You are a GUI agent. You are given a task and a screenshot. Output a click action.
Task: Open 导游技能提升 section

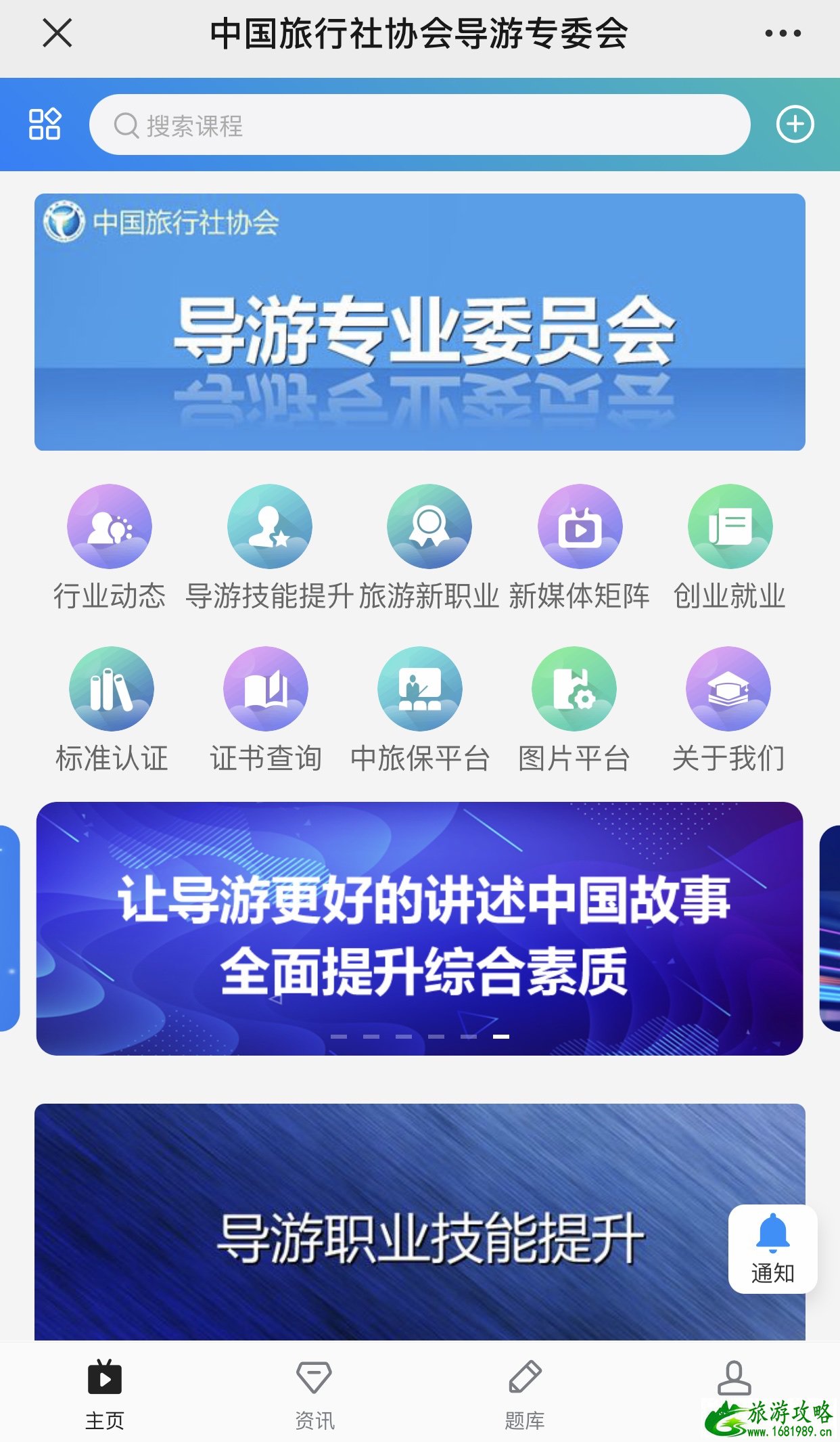coord(269,547)
